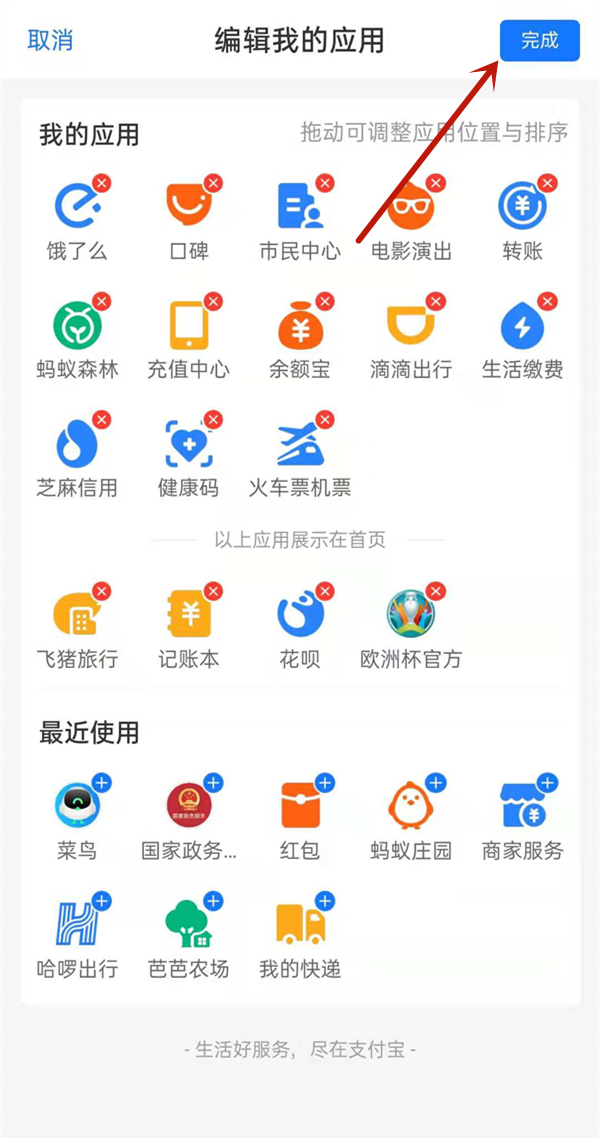Remove 健康码 from my apps
The image size is (600, 1138).
(213, 419)
